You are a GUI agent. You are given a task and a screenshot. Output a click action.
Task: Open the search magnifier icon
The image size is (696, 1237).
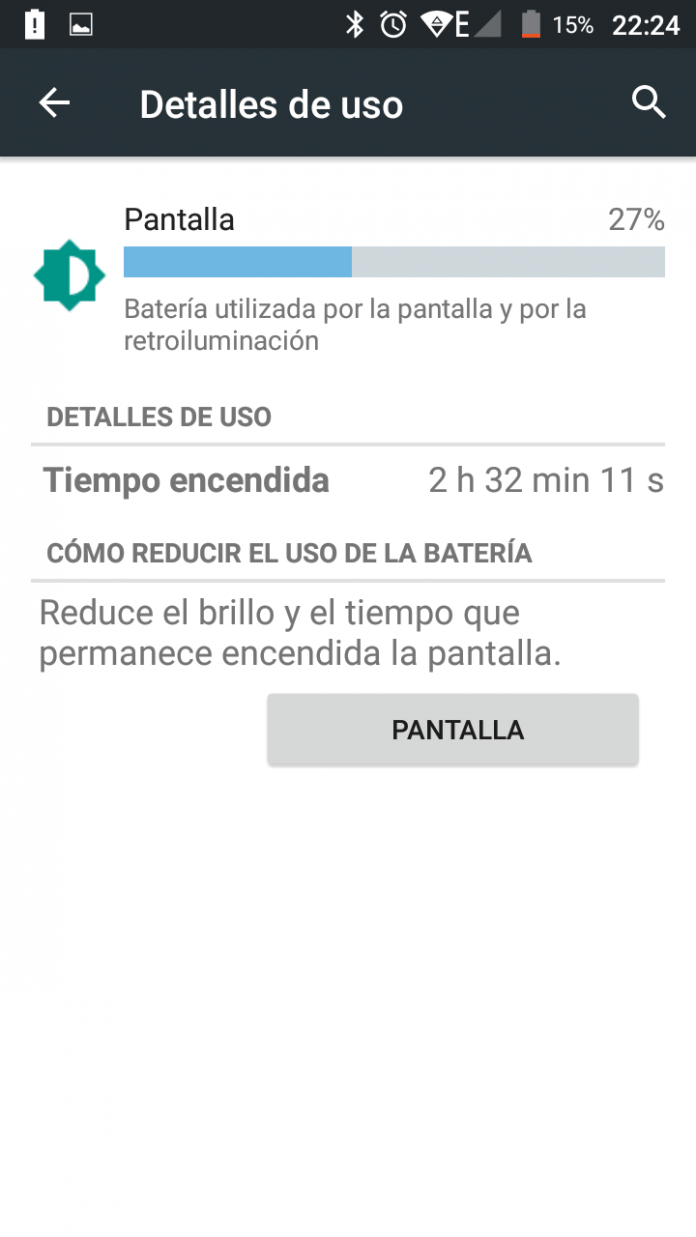(648, 102)
